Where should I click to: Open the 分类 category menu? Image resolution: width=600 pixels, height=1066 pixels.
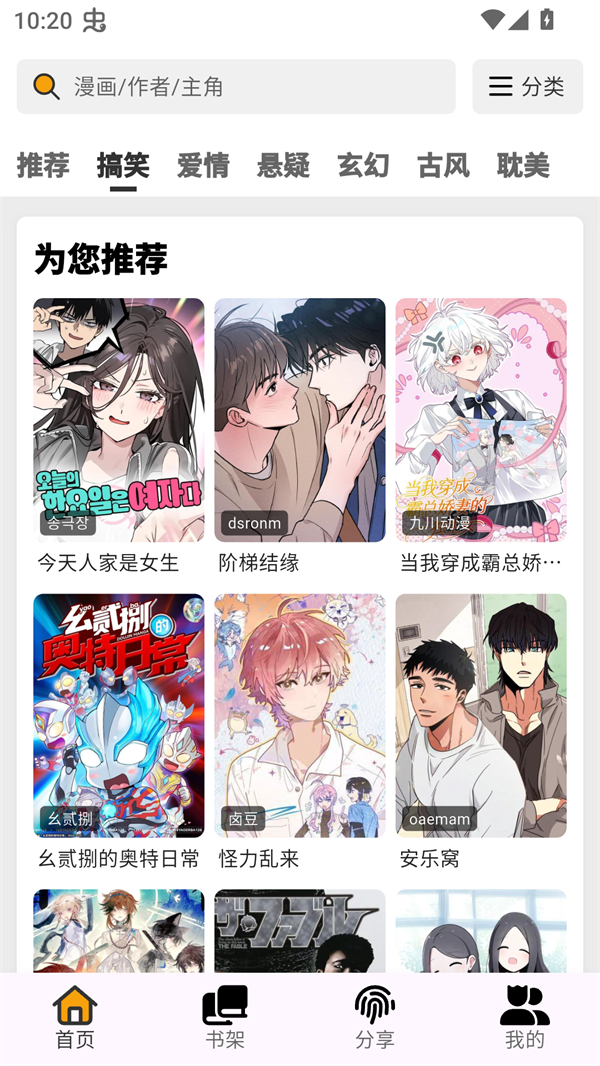click(x=527, y=87)
